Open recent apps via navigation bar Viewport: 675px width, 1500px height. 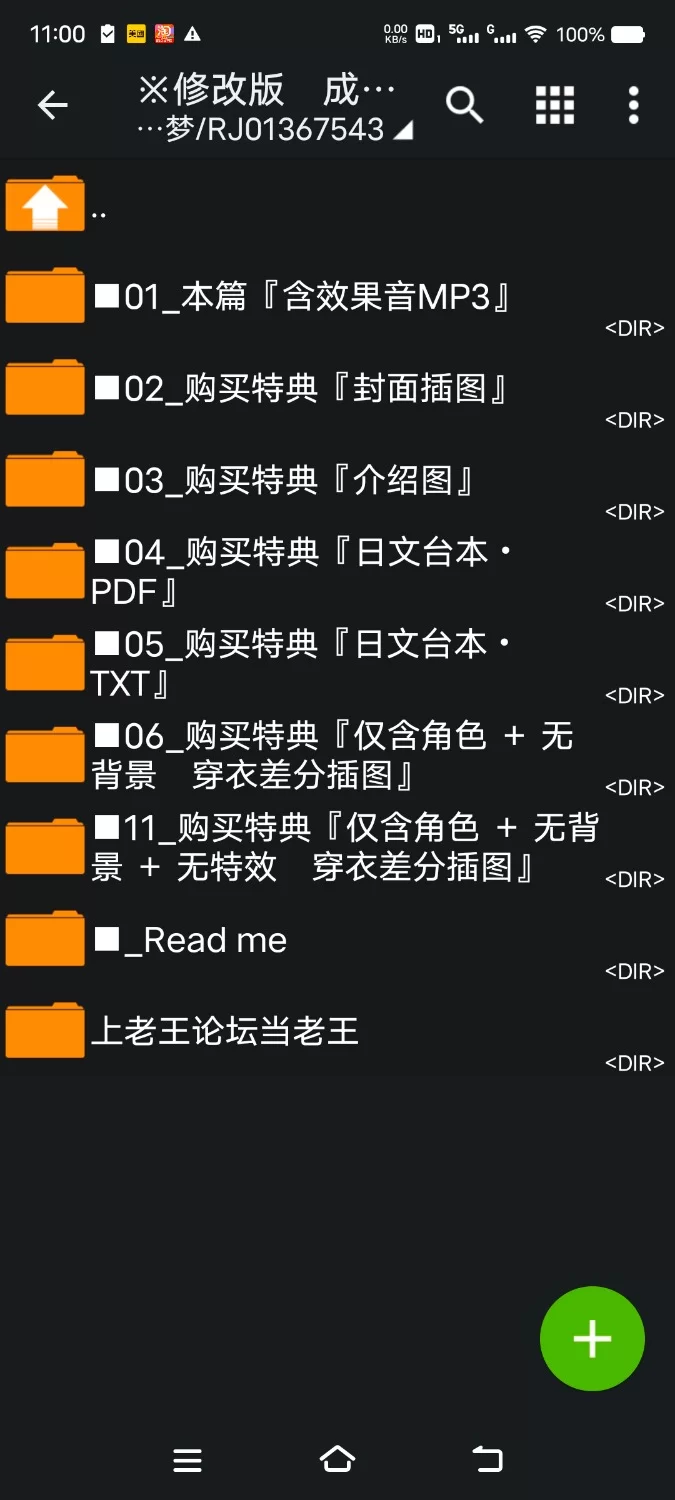188,1460
